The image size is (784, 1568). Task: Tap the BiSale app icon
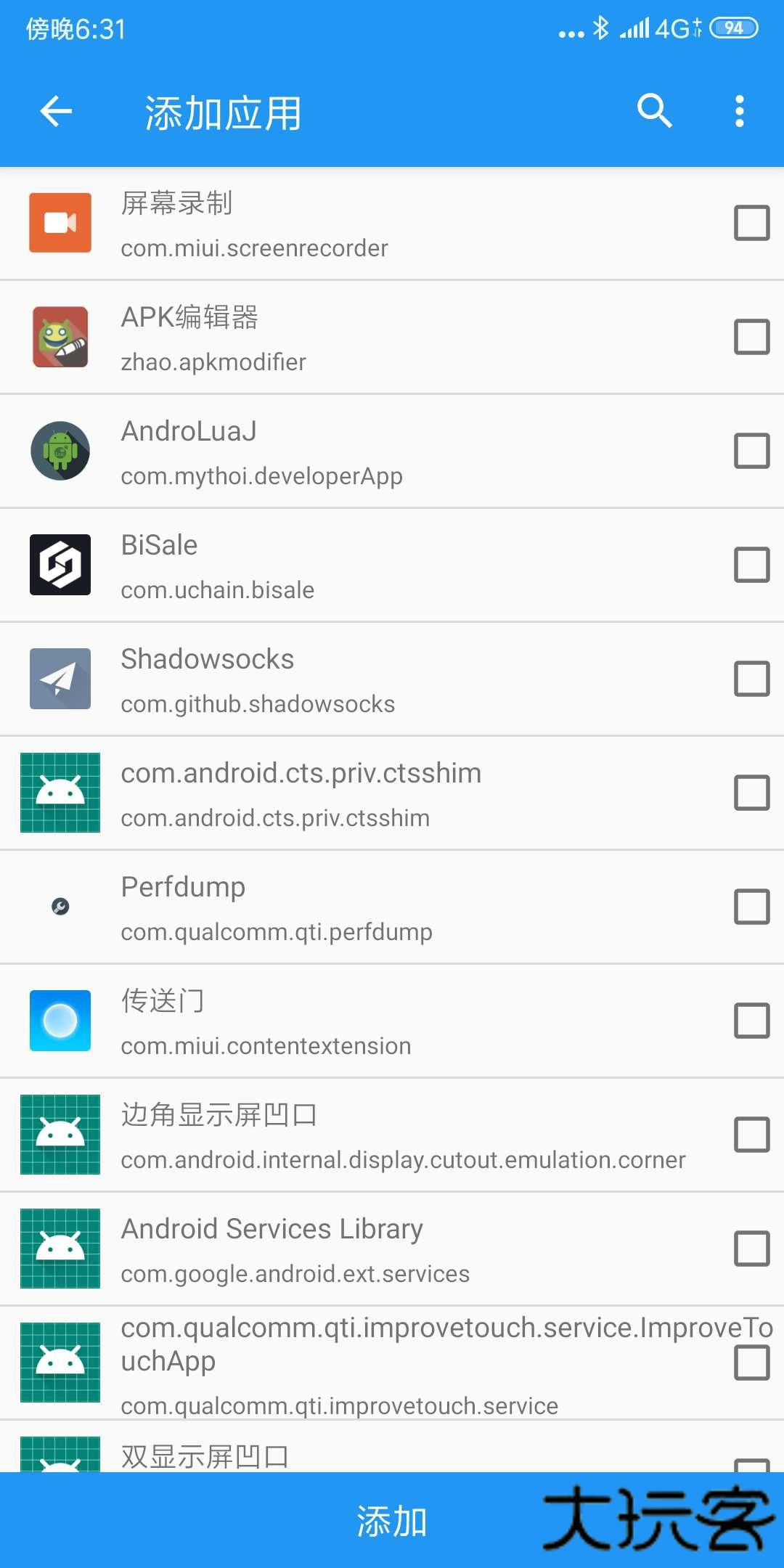pyautogui.click(x=59, y=564)
